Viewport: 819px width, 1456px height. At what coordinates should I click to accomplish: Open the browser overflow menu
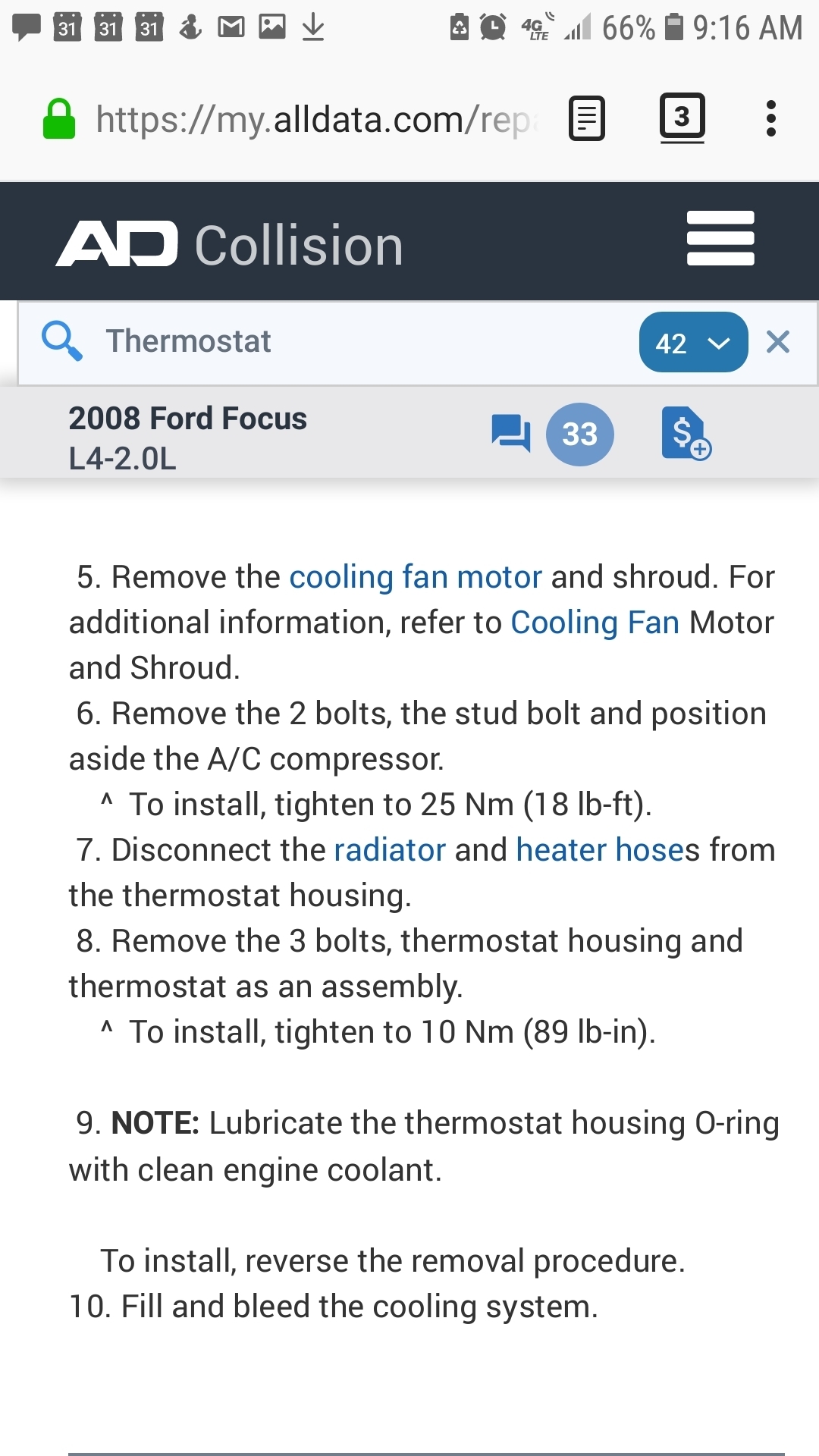pyautogui.click(x=770, y=119)
